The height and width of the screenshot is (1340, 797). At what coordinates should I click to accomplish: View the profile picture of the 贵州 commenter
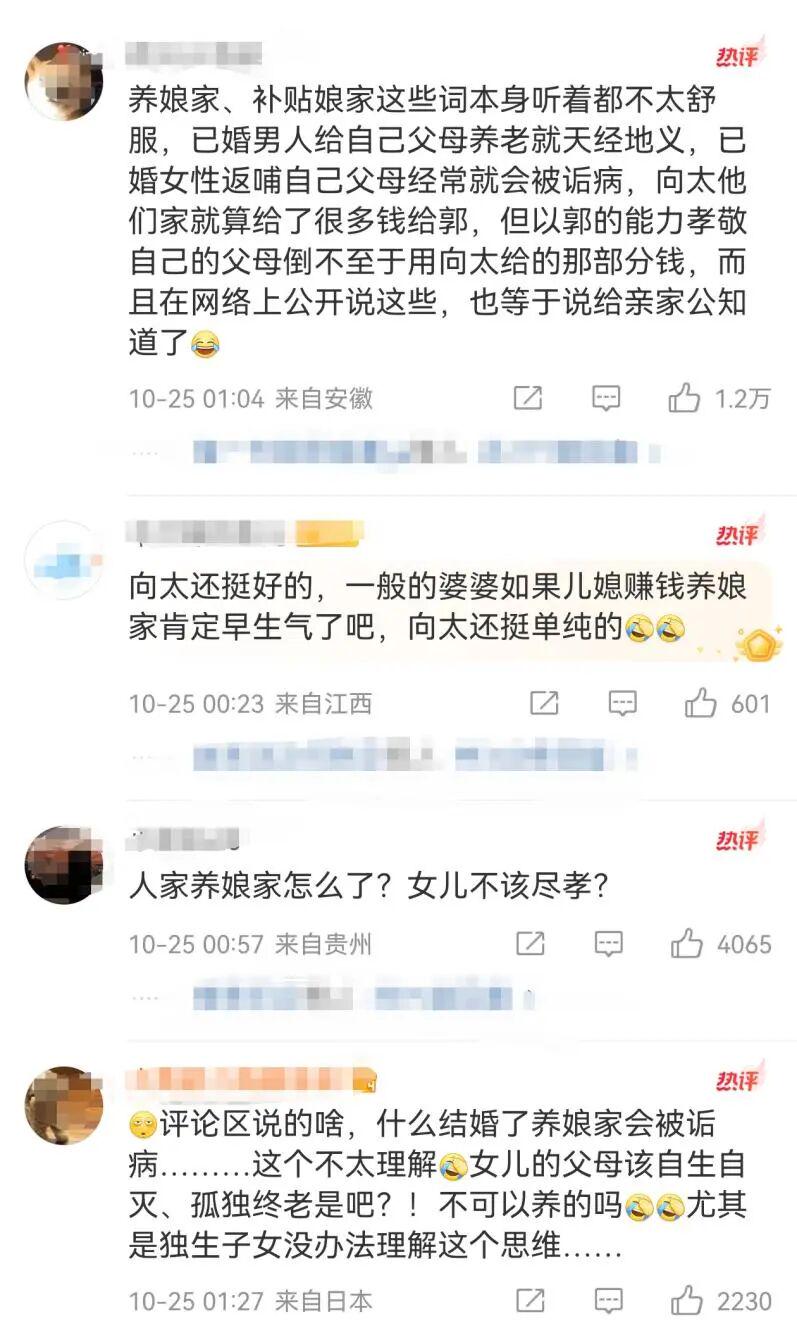[x=64, y=865]
